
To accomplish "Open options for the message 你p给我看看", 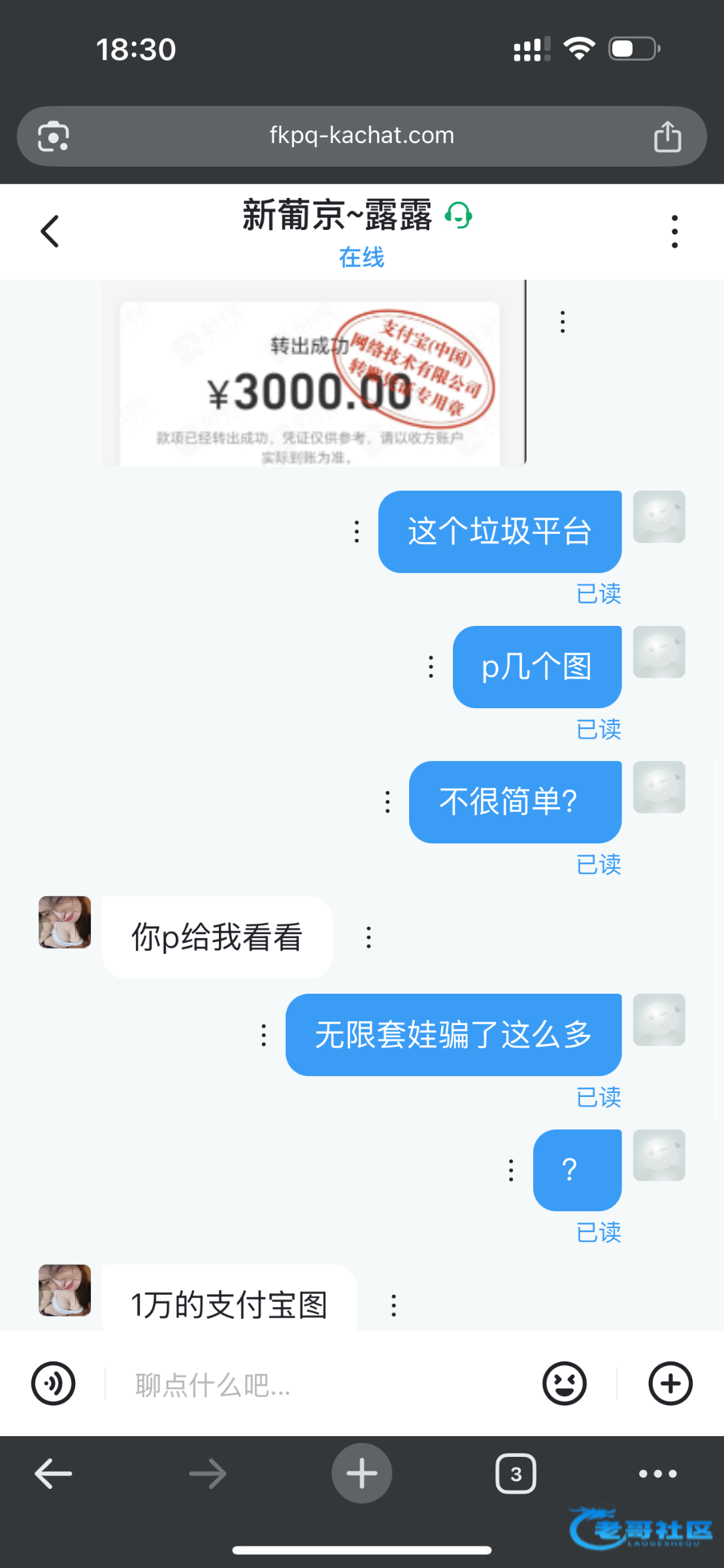I will pyautogui.click(x=369, y=937).
